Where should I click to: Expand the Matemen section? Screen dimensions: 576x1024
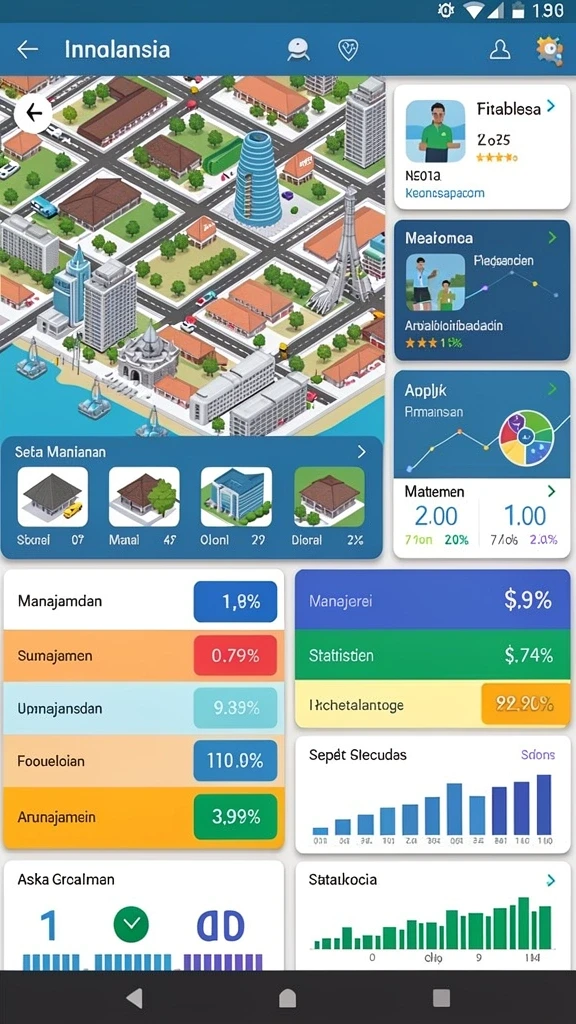tap(551, 491)
